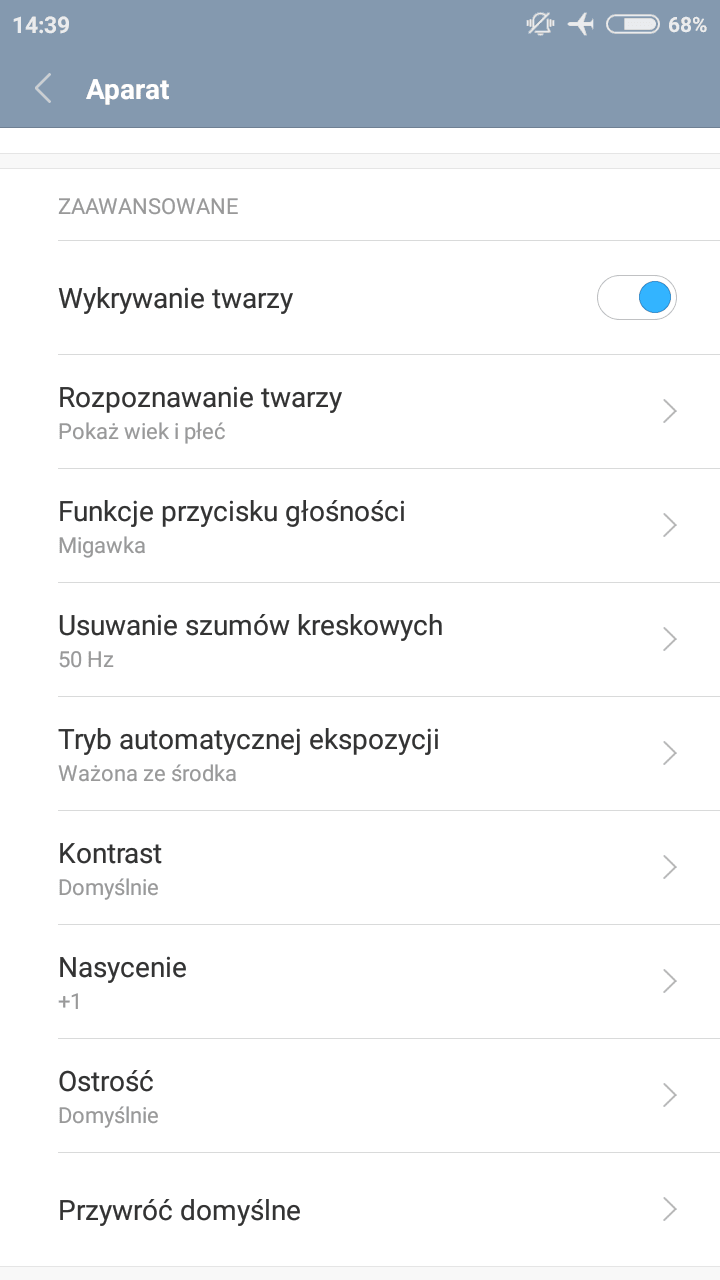This screenshot has width=720, height=1280.
Task: Go back from the Aparat settings
Action: (x=43, y=89)
